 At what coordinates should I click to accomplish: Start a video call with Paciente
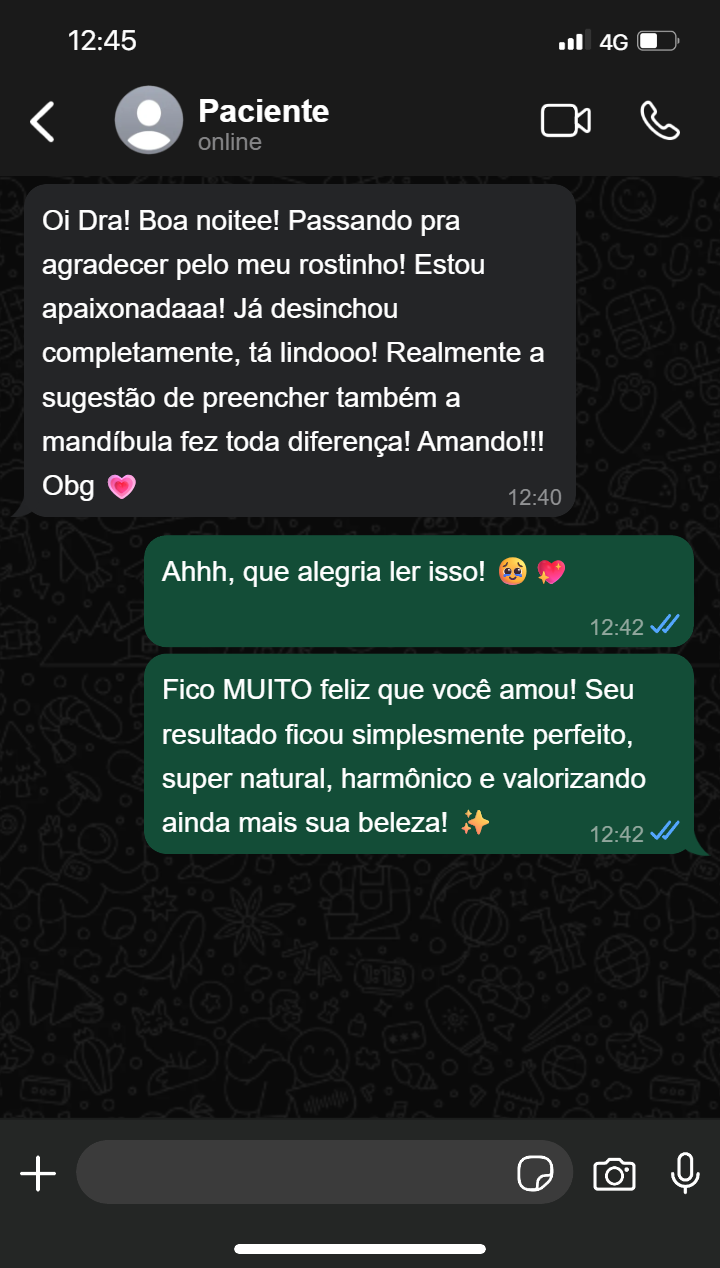tap(565, 121)
